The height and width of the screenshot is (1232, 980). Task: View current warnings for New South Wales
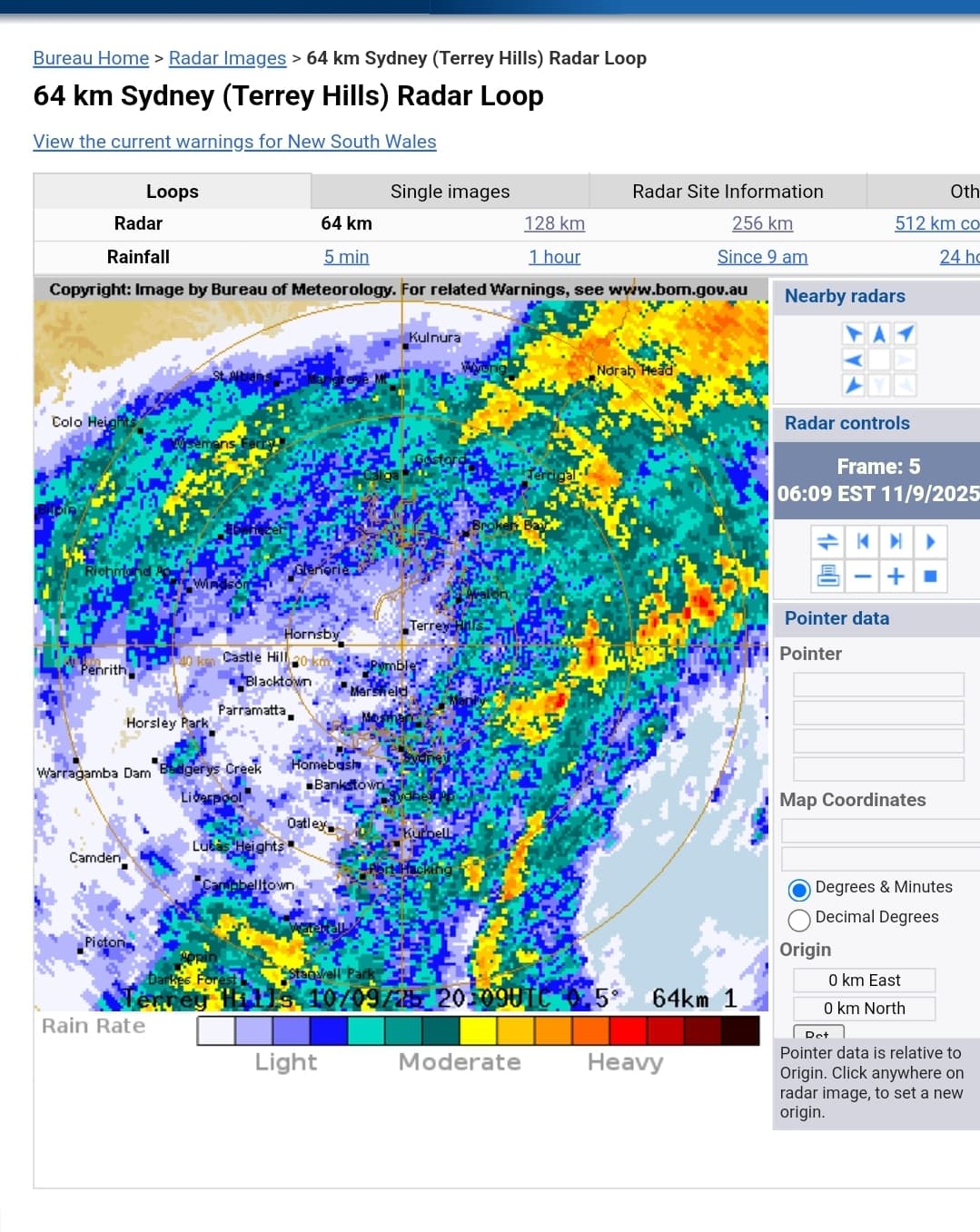[234, 142]
